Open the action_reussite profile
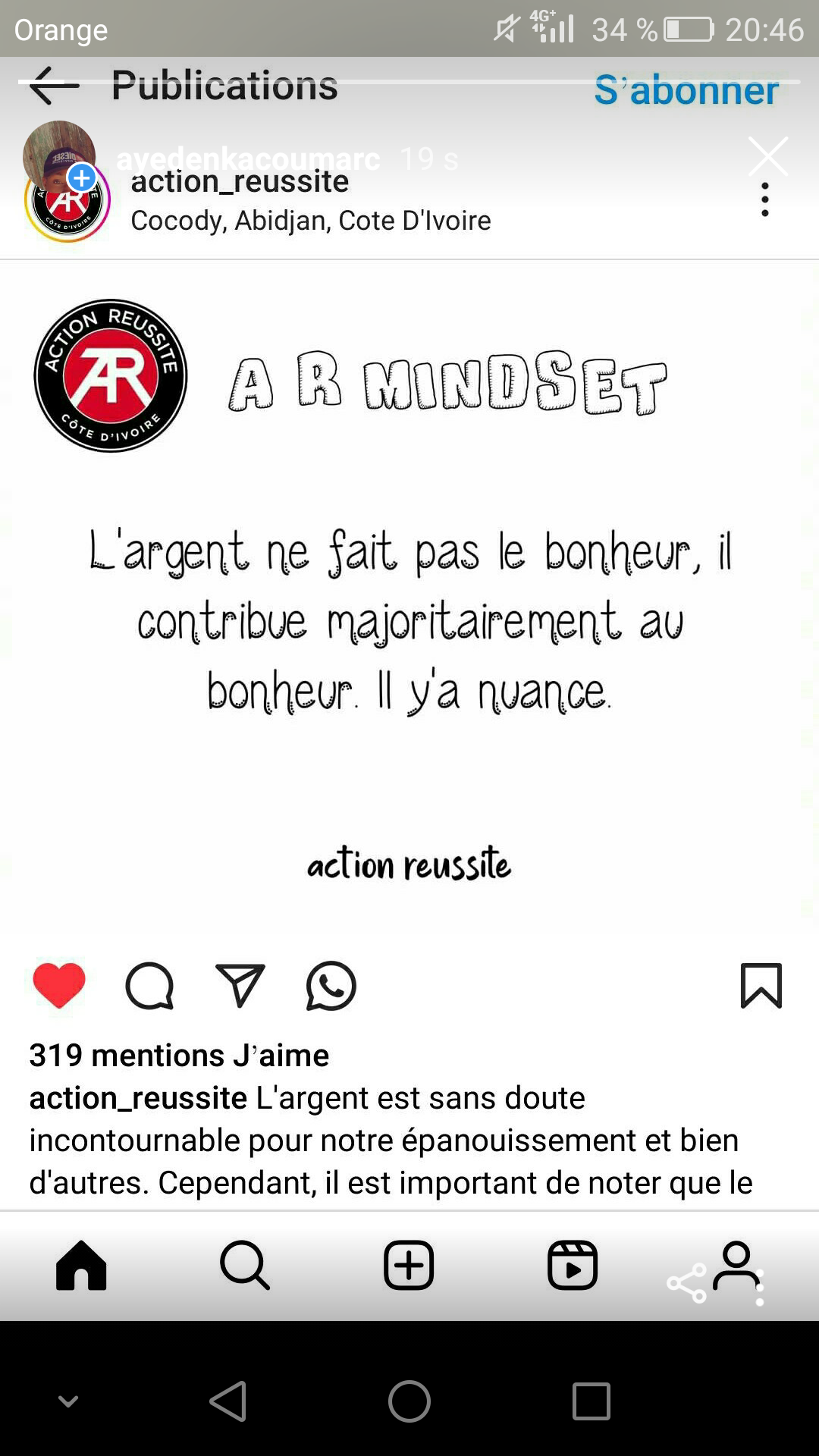 pos(240,182)
